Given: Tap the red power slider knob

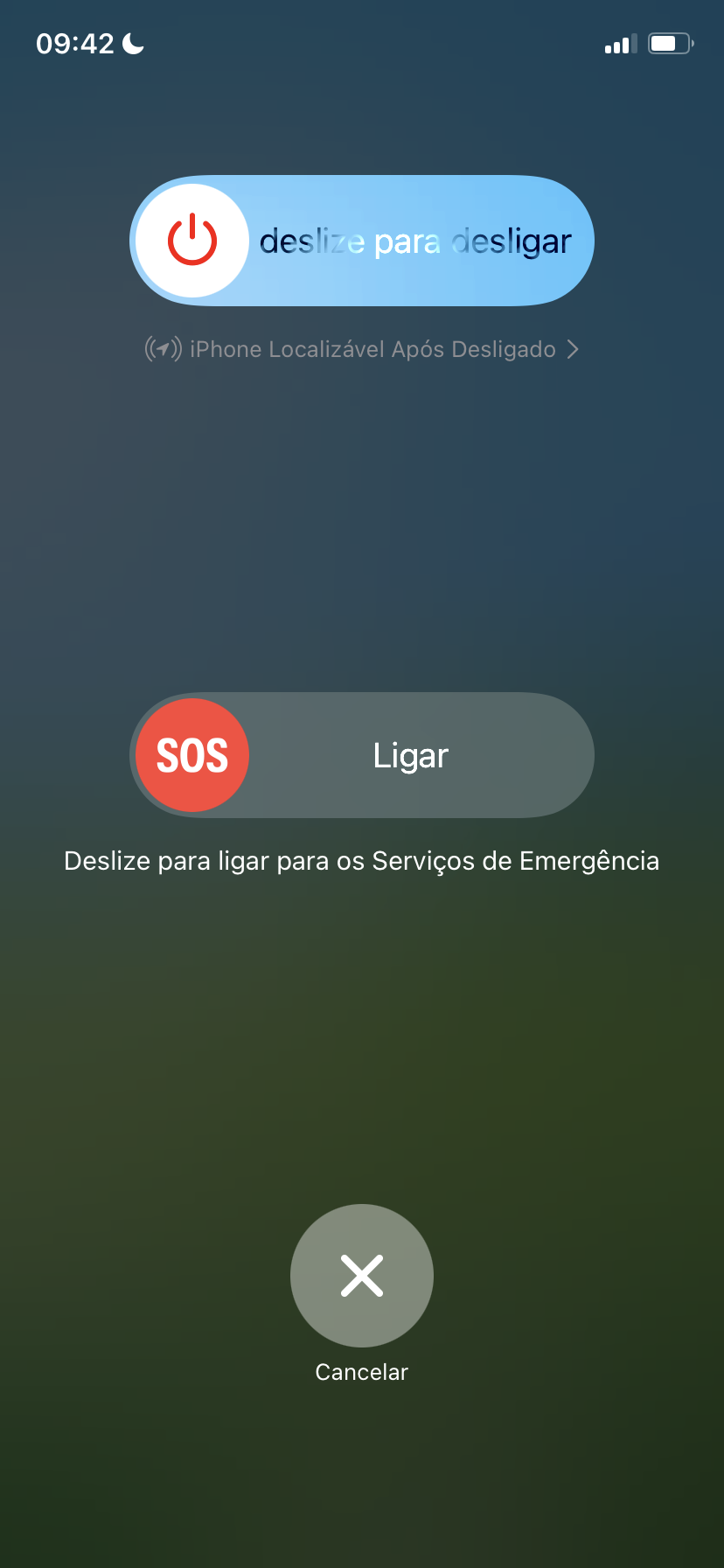Looking at the screenshot, I should [192, 241].
